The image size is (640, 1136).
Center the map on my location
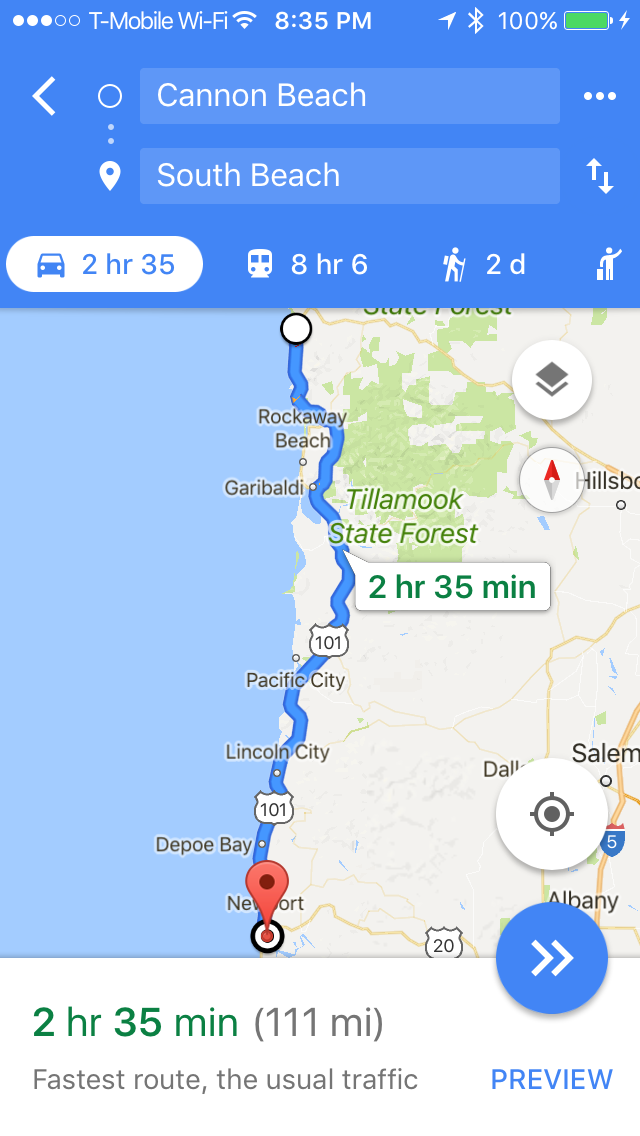[x=551, y=814]
